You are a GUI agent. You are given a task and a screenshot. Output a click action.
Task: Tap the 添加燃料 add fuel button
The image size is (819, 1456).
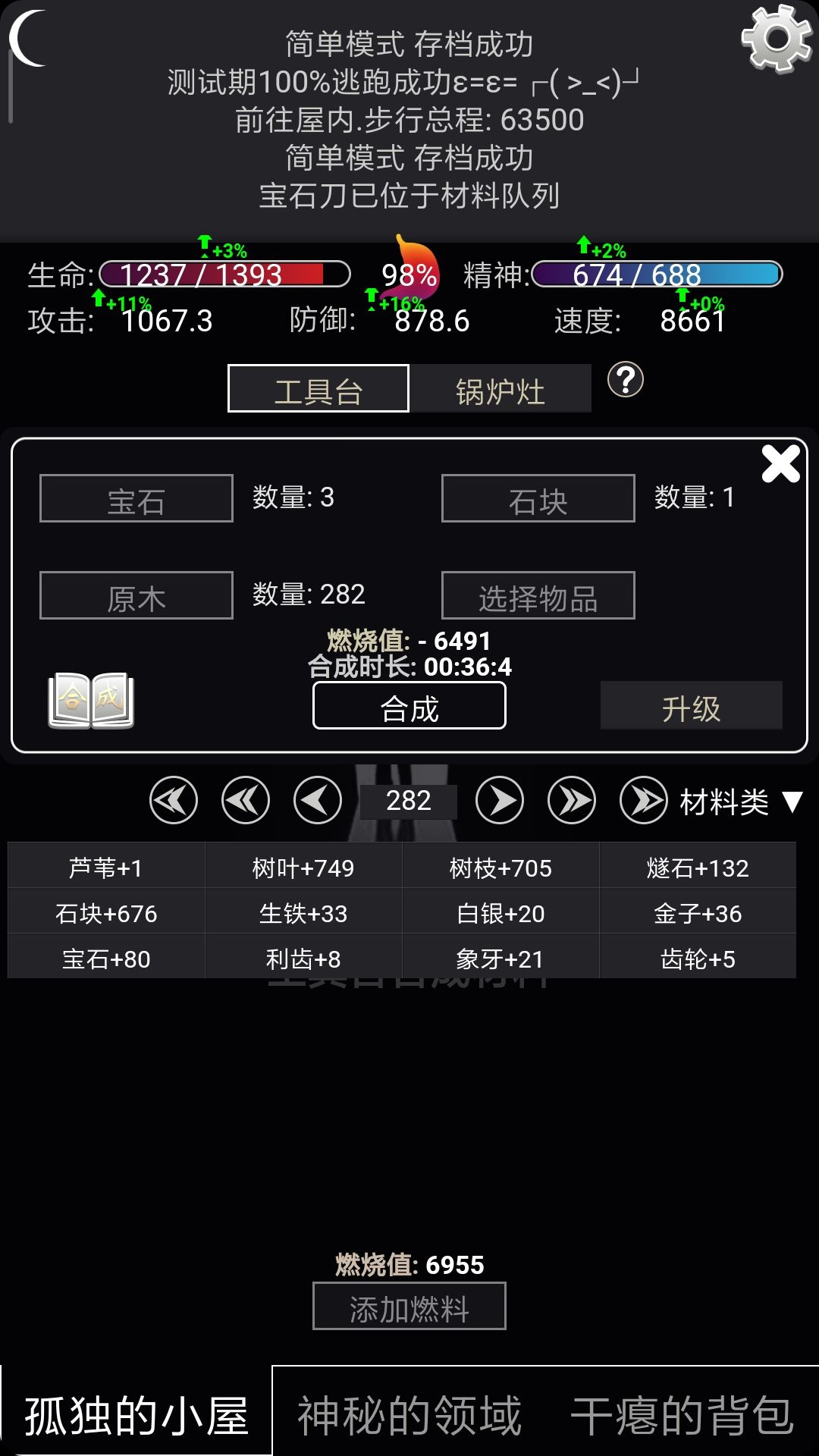(x=409, y=1307)
